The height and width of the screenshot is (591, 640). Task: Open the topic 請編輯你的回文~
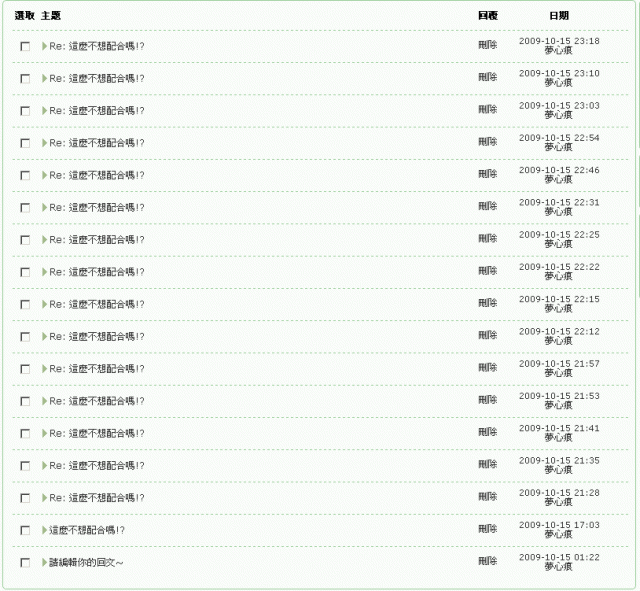click(86, 563)
